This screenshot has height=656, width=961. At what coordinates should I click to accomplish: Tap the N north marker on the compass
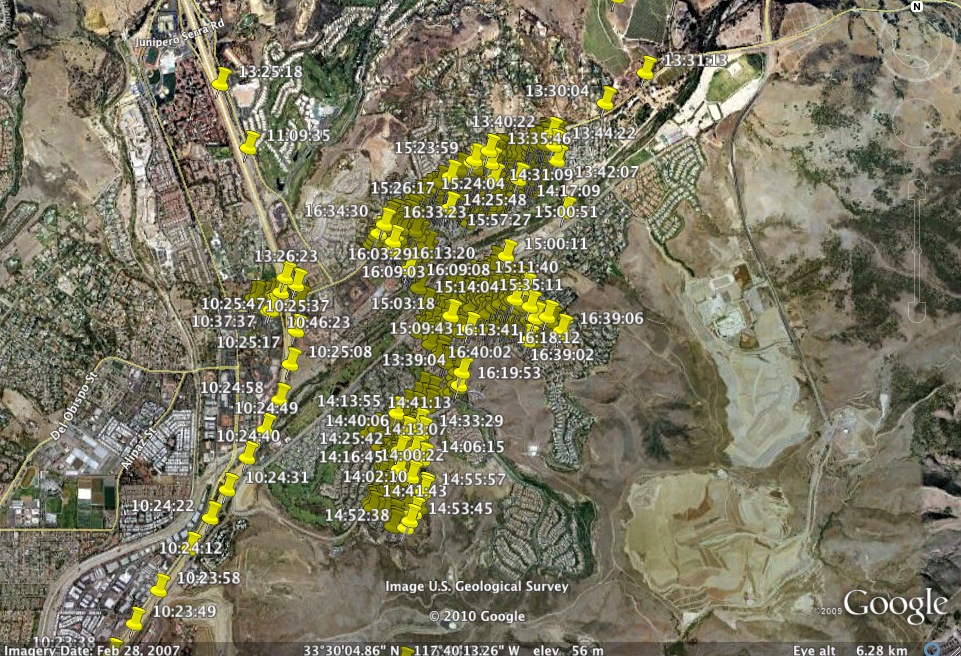(916, 6)
